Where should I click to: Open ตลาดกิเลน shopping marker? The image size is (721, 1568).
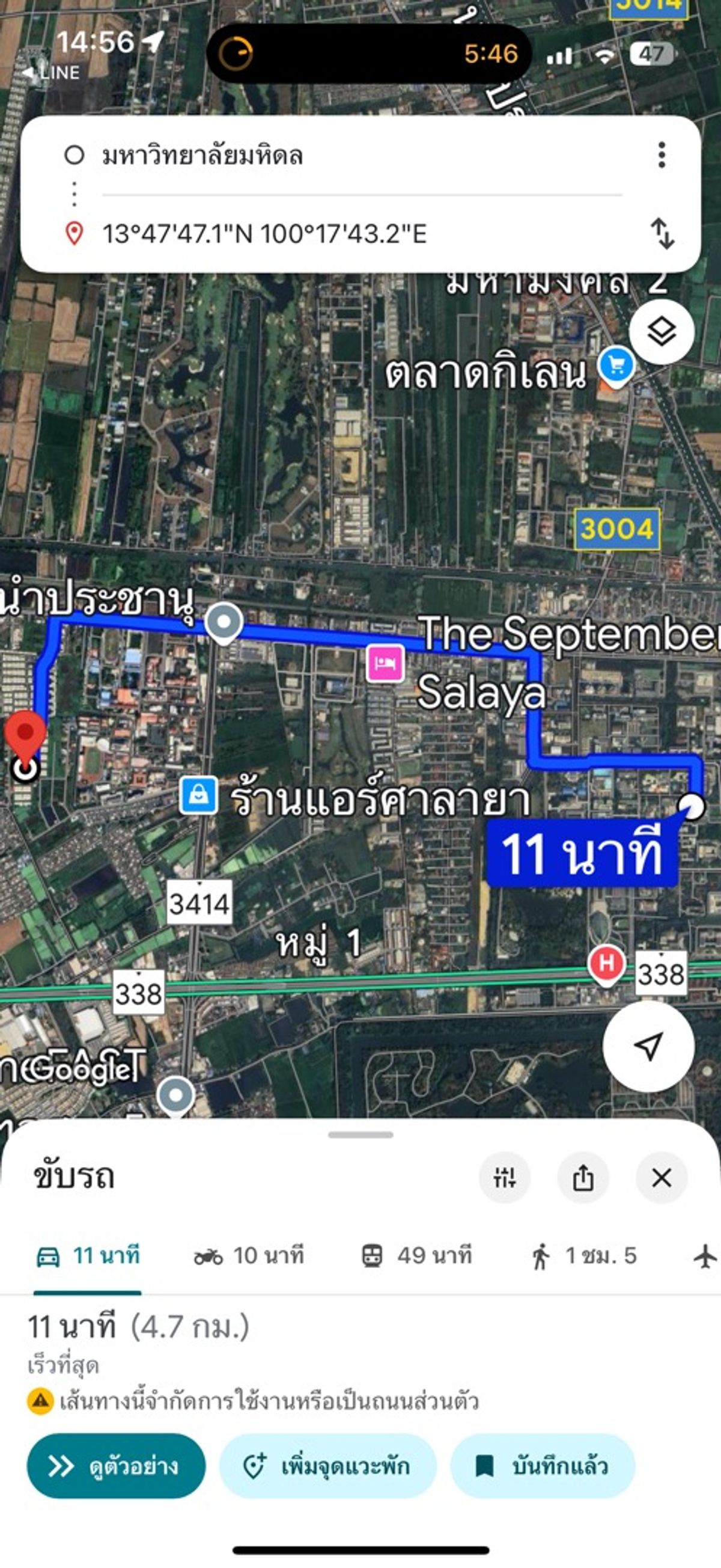coord(616,366)
